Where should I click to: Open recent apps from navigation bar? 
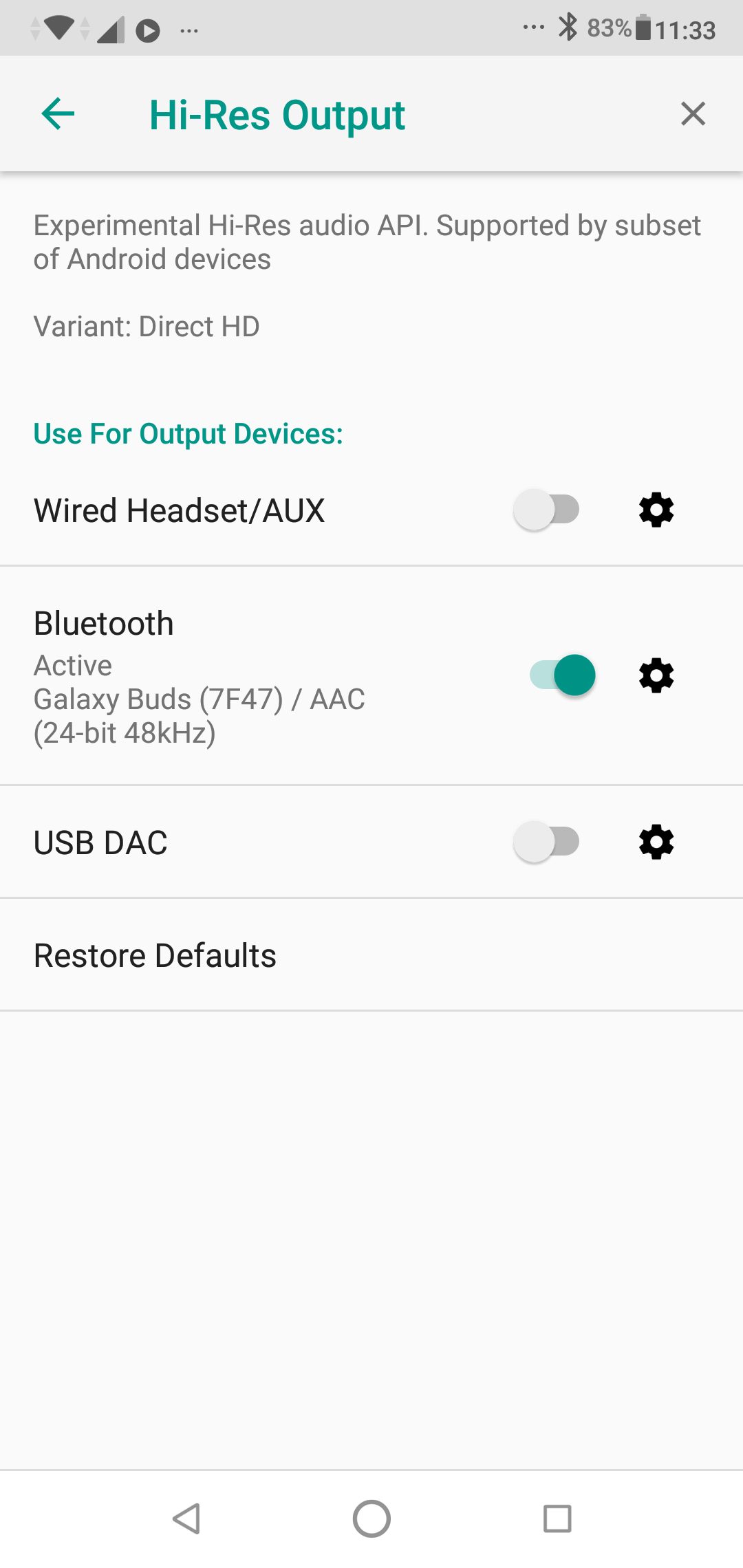point(557,1518)
